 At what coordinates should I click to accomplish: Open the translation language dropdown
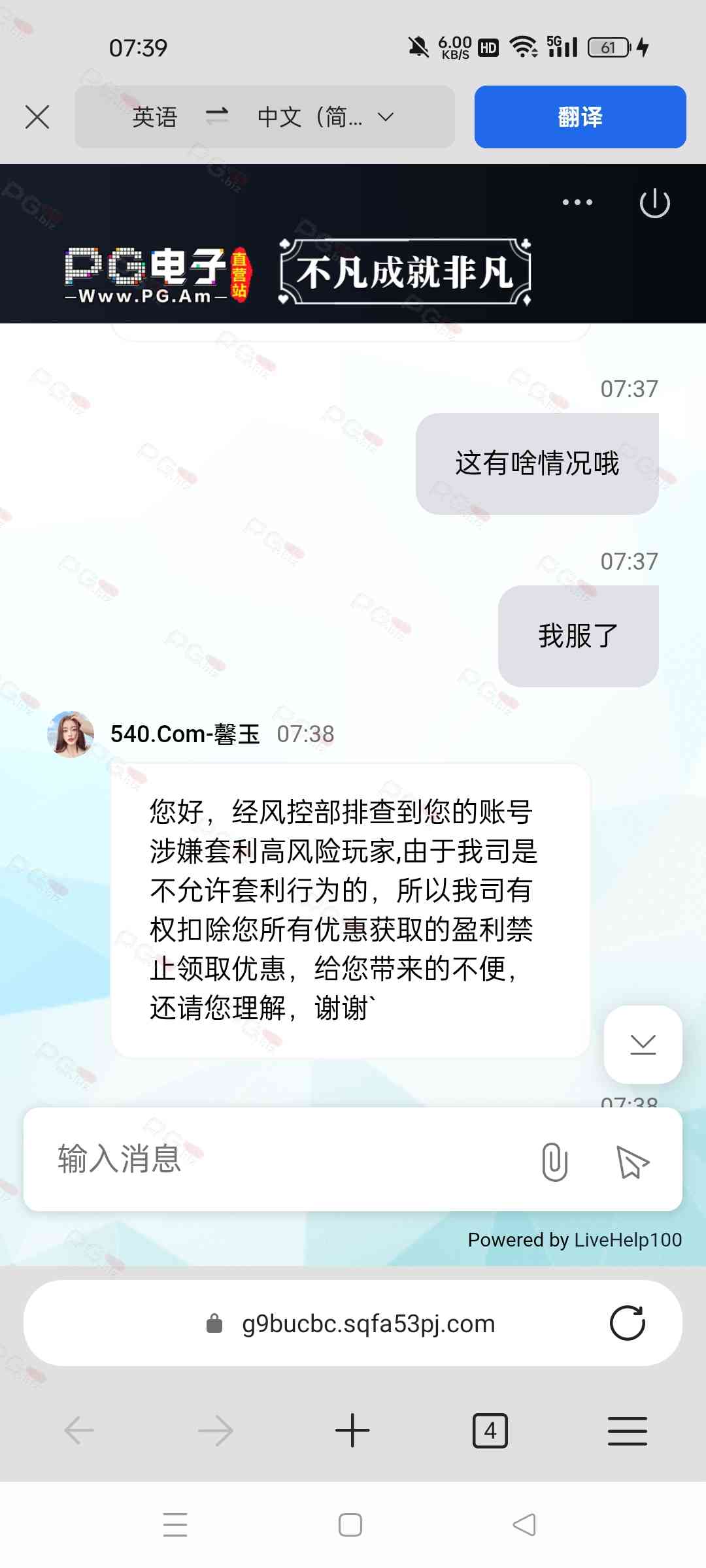click(386, 118)
